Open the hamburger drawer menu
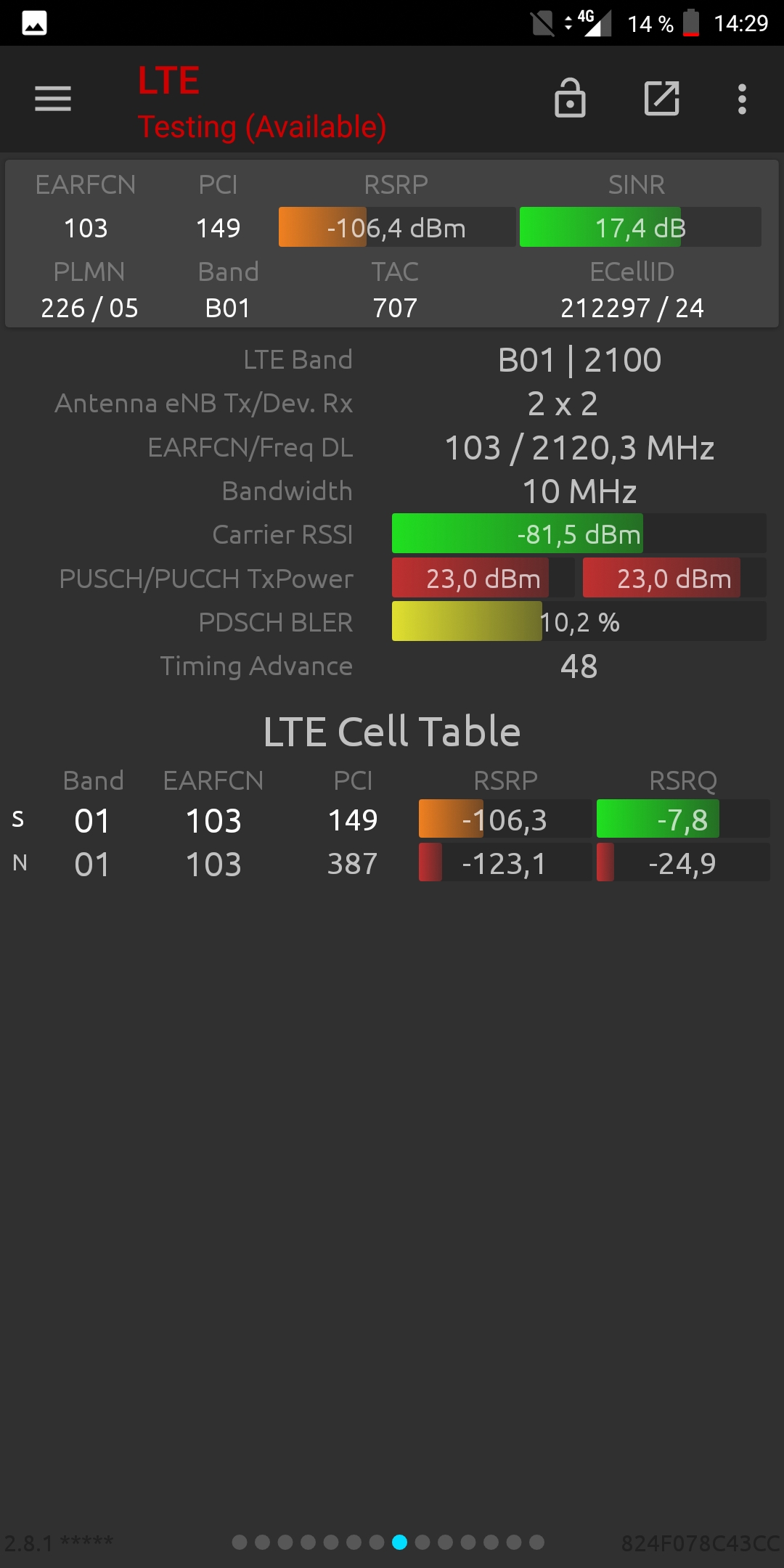Viewport: 784px width, 1568px height. pyautogui.click(x=53, y=99)
